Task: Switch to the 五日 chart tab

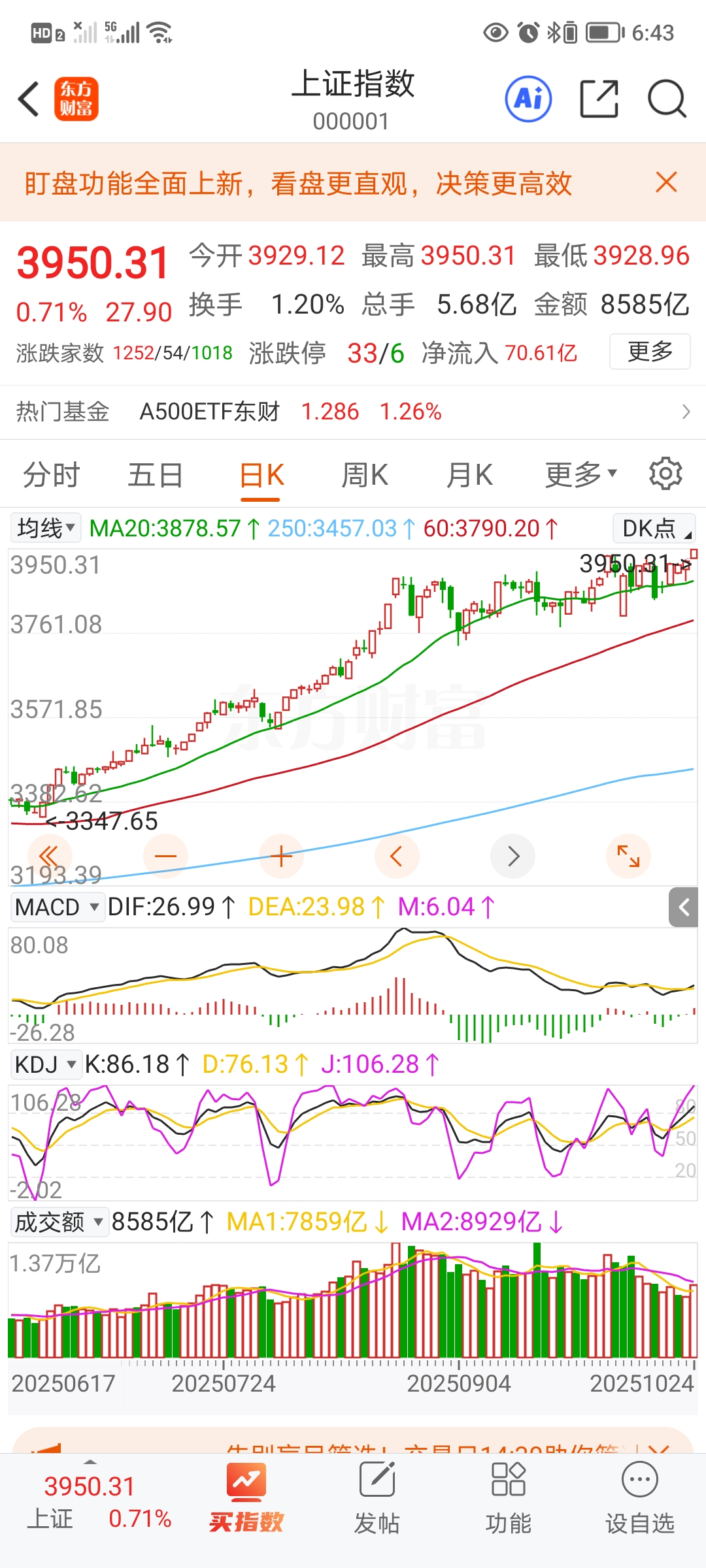Action: tap(155, 475)
